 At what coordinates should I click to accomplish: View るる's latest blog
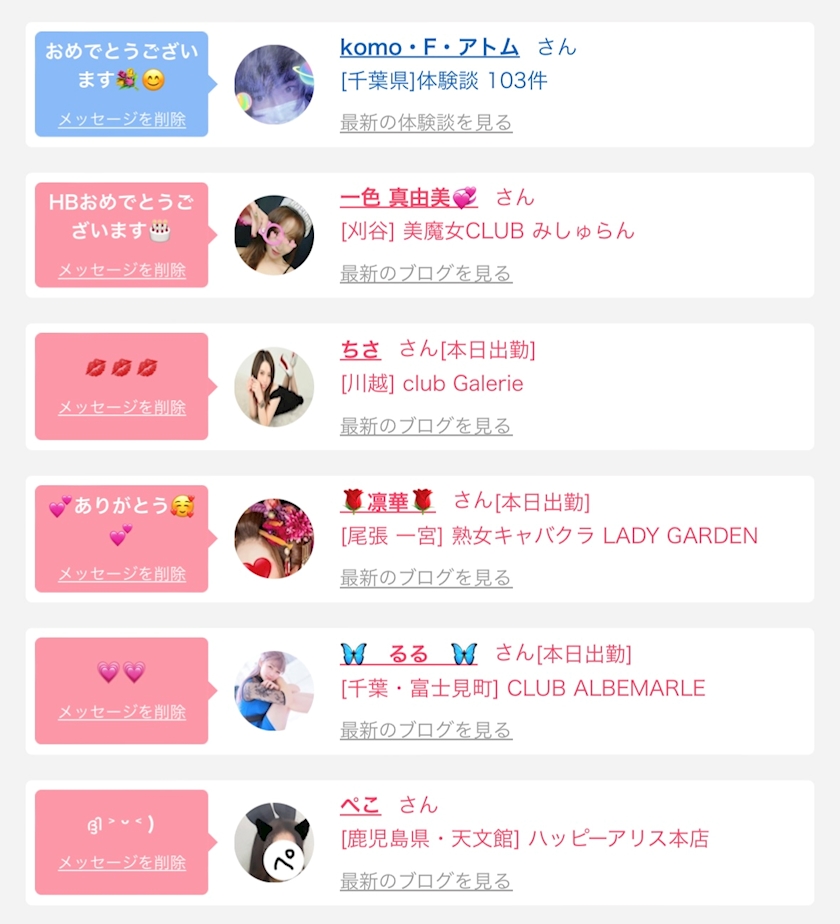tap(426, 730)
